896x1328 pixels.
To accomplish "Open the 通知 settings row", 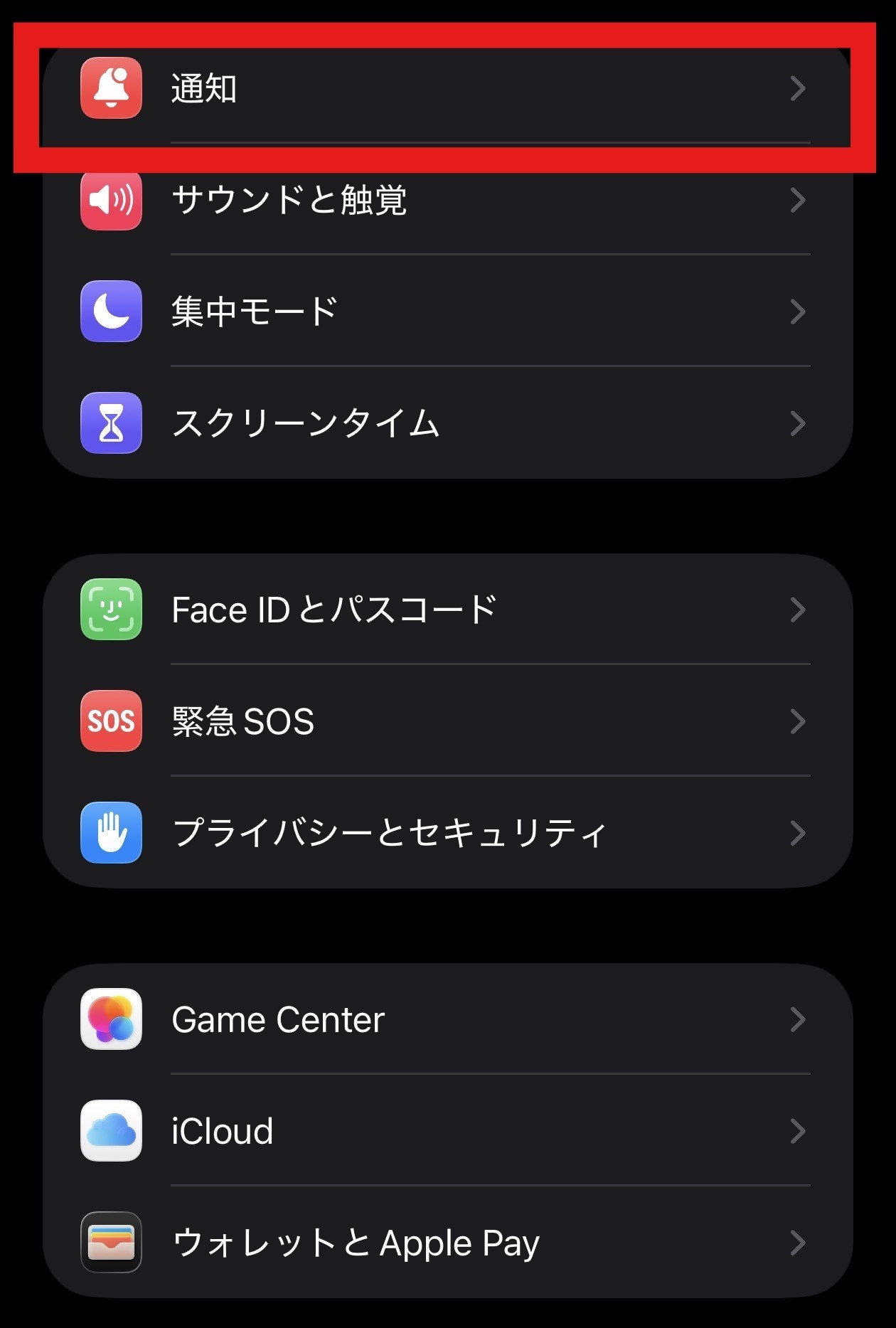I will point(447,89).
